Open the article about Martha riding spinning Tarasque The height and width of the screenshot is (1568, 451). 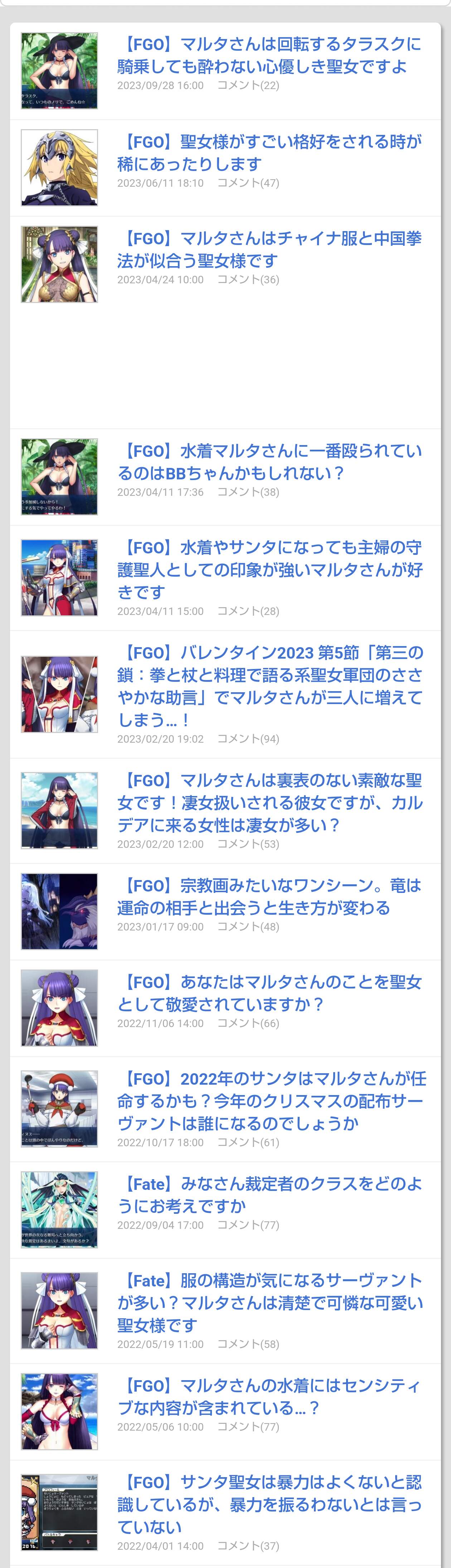269,55
